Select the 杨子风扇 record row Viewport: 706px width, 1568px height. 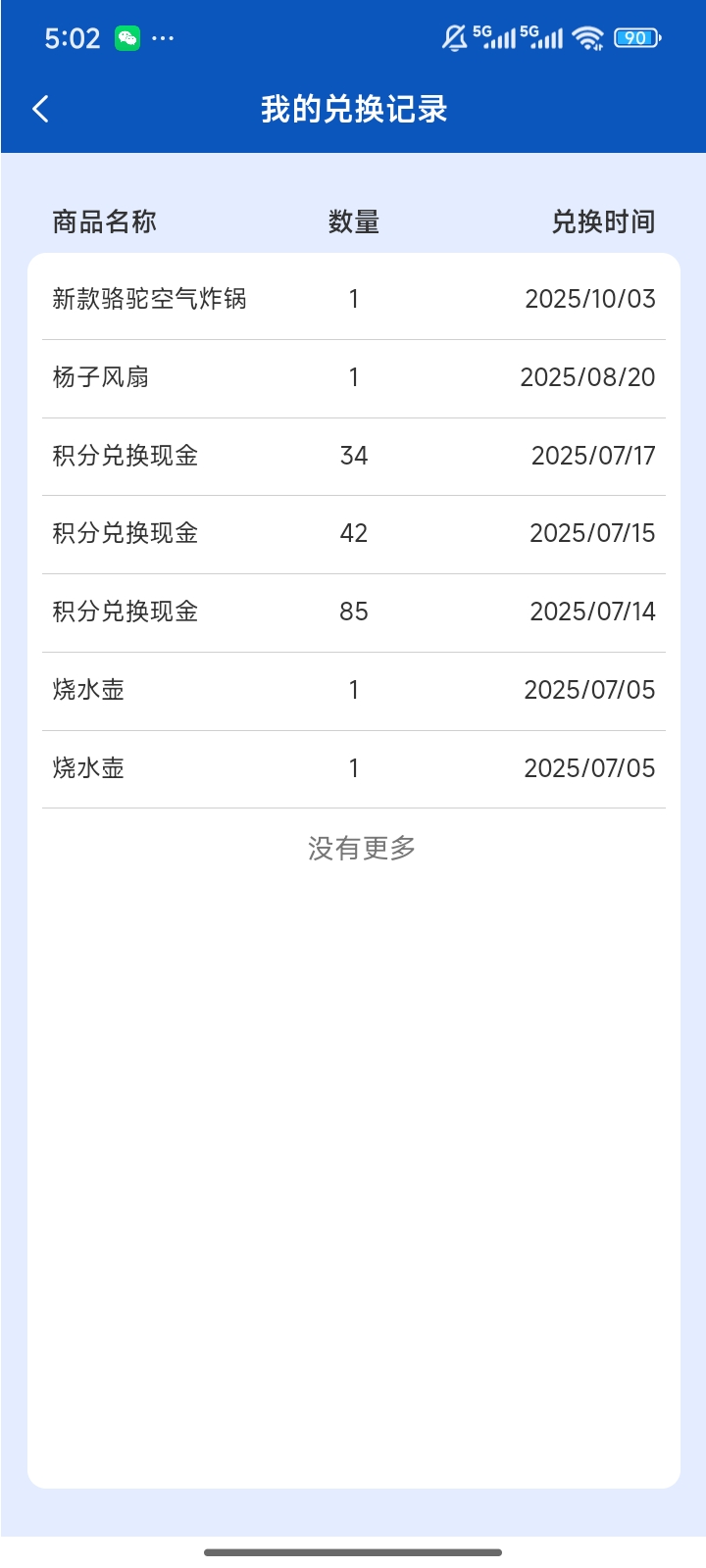(353, 377)
